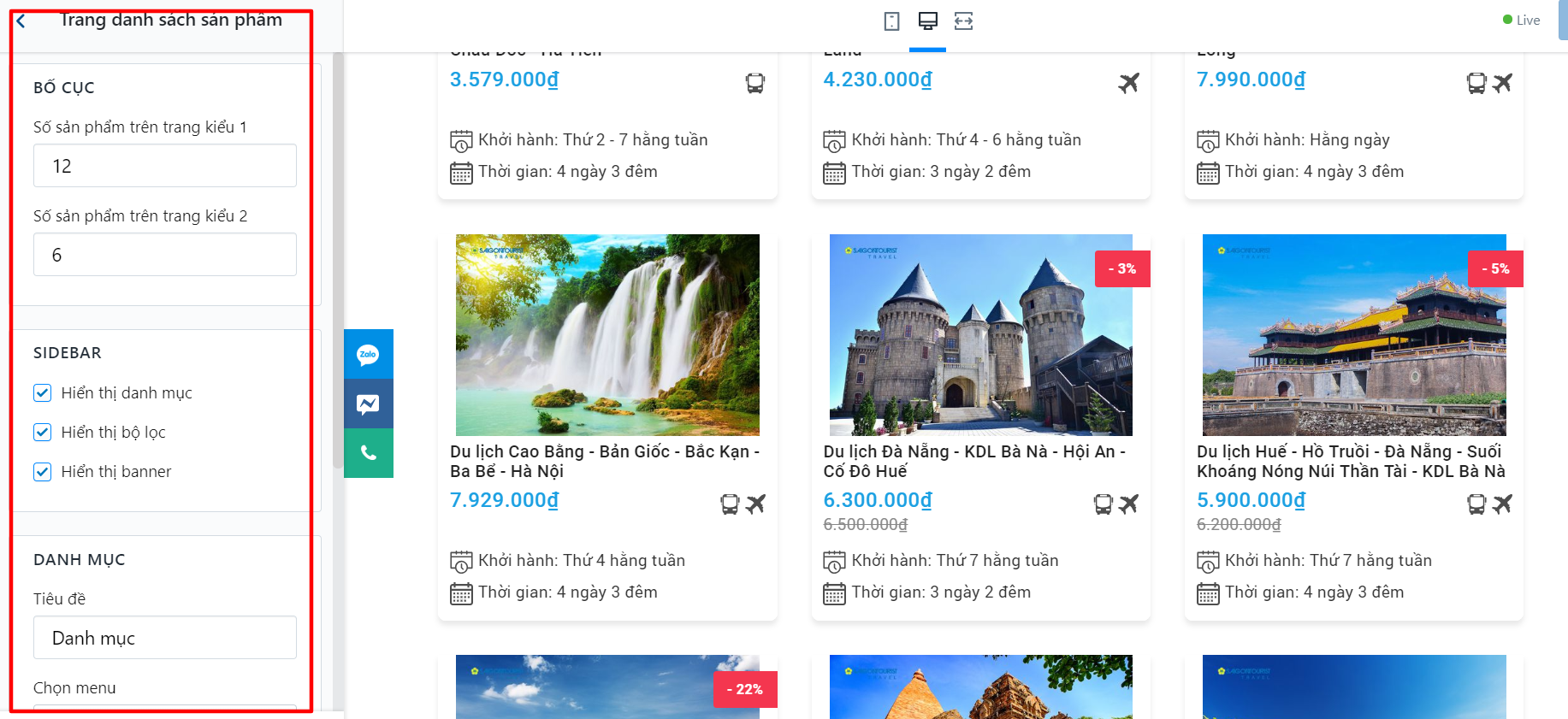Image resolution: width=1568 pixels, height=719 pixels.
Task: Go back from Trang danh sách sản phẩm
Action: tap(21, 21)
